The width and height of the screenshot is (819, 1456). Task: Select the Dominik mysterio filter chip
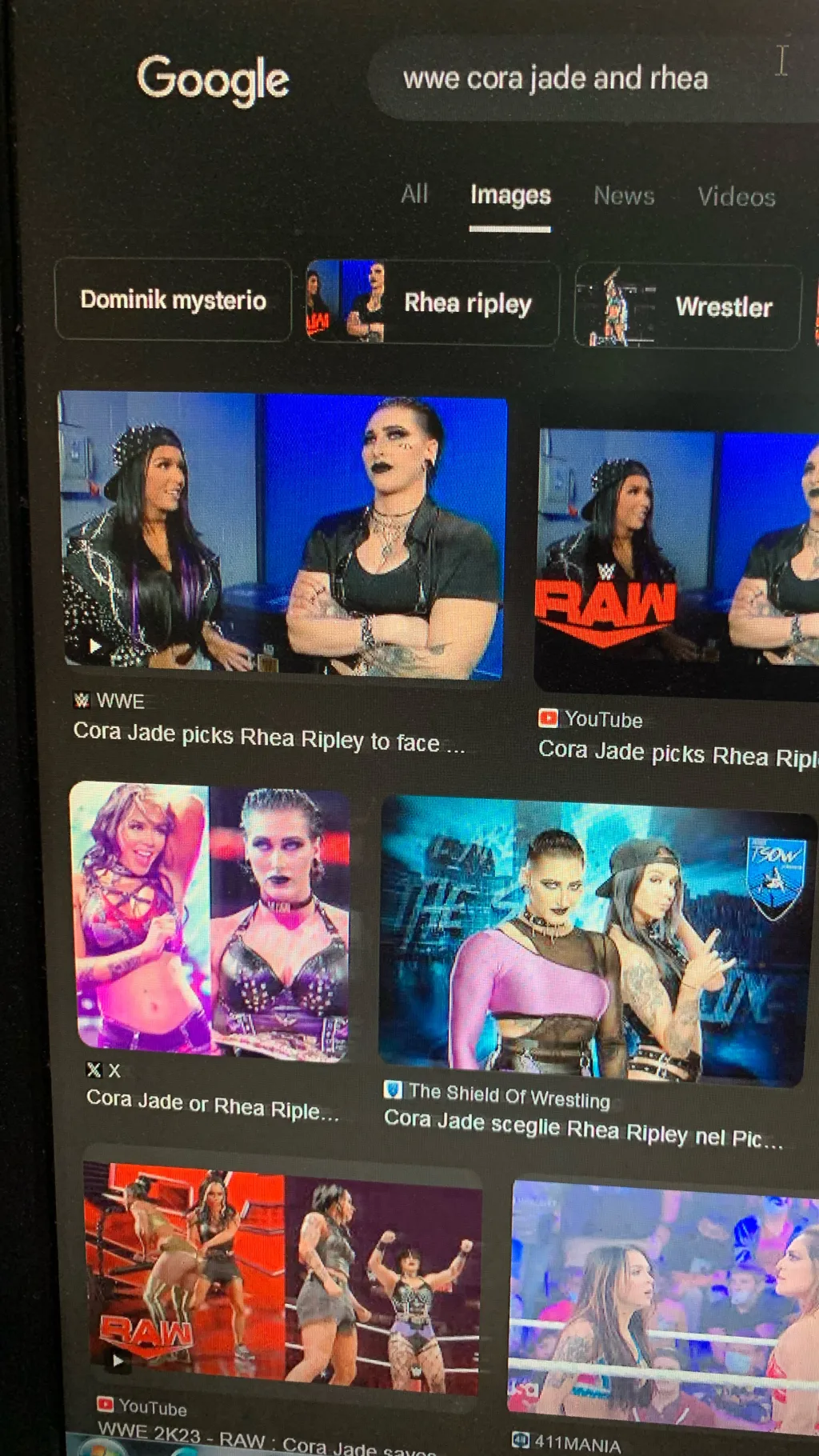pos(173,302)
